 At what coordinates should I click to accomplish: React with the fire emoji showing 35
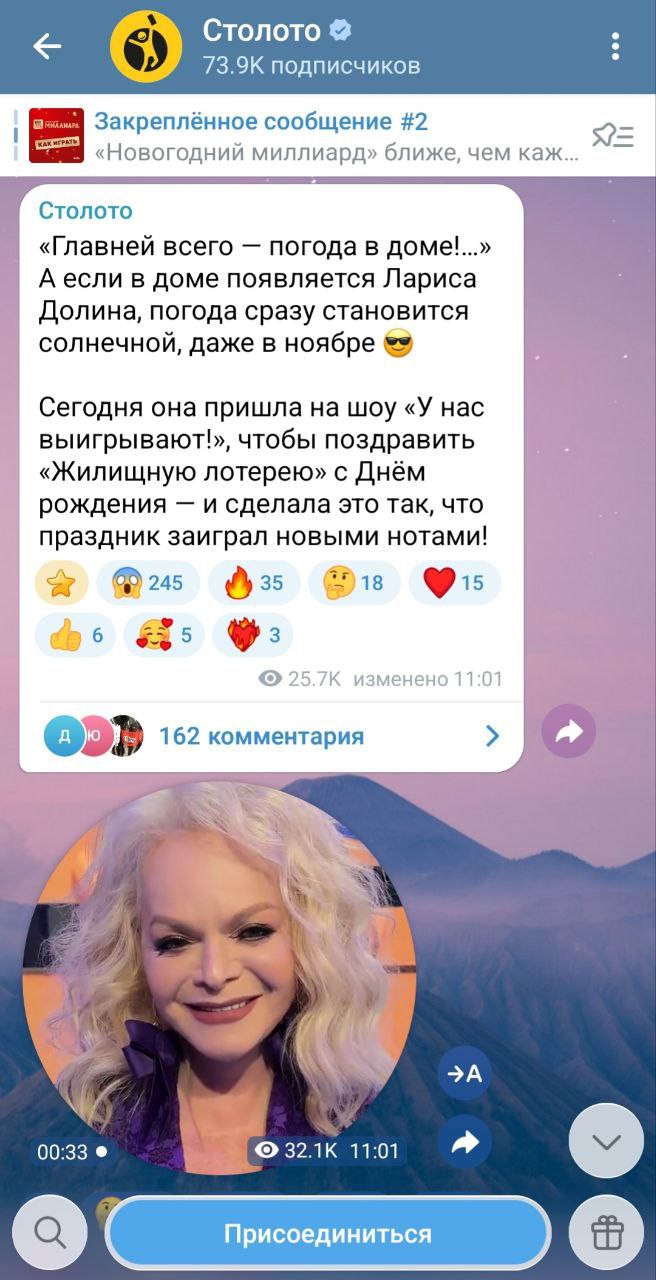254,583
